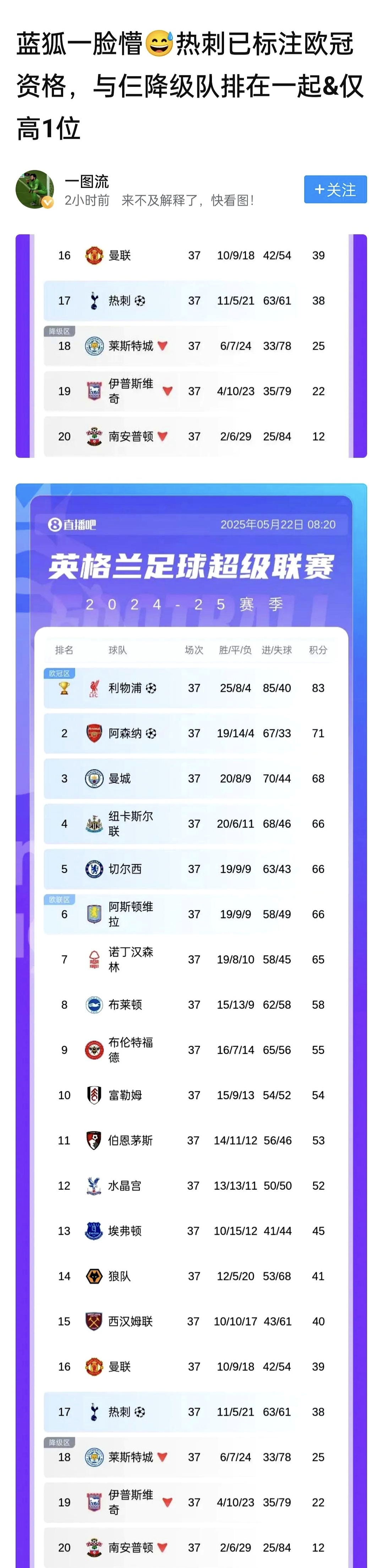Open the cropped relegation zone table image
Viewport: 382px width, 1568px height.
tap(191, 346)
